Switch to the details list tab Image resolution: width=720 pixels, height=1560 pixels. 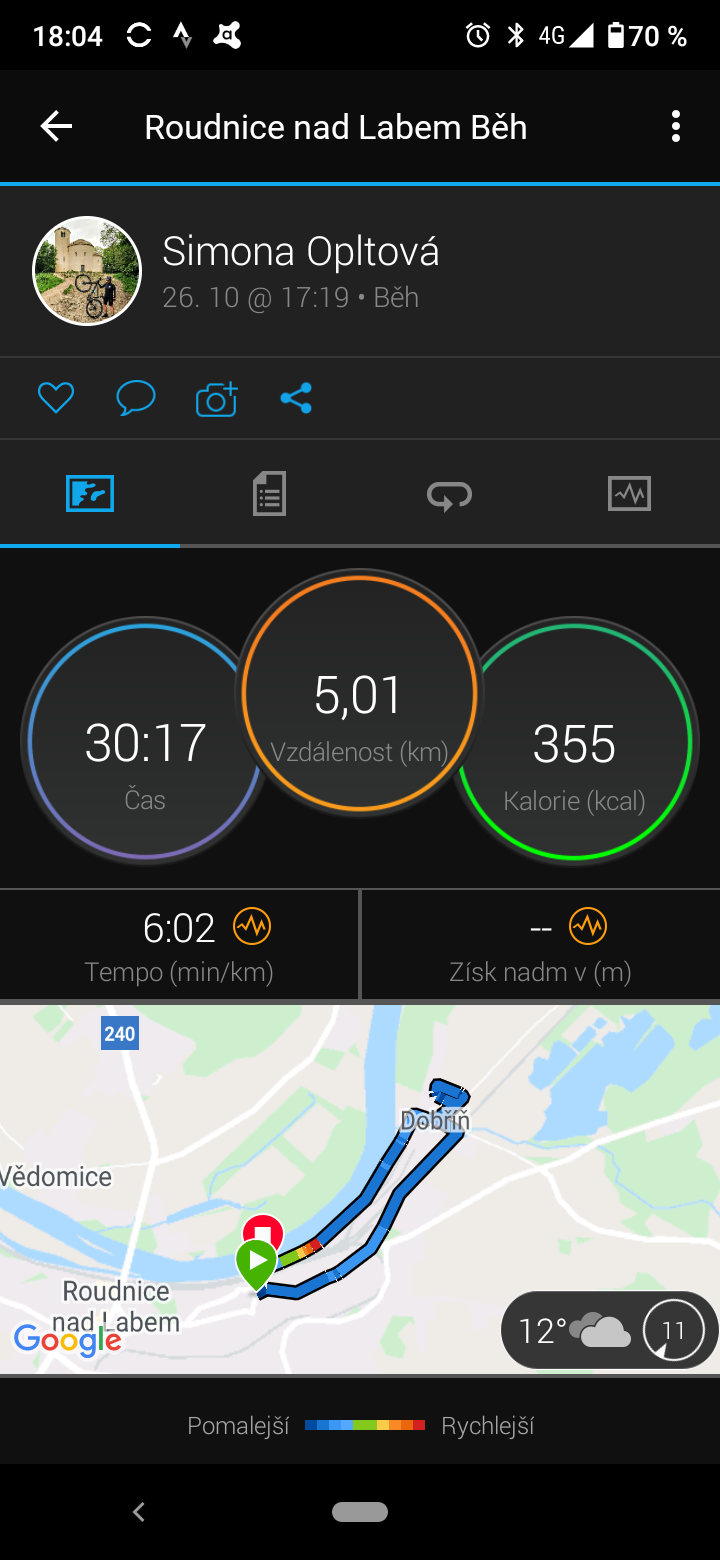(x=269, y=494)
